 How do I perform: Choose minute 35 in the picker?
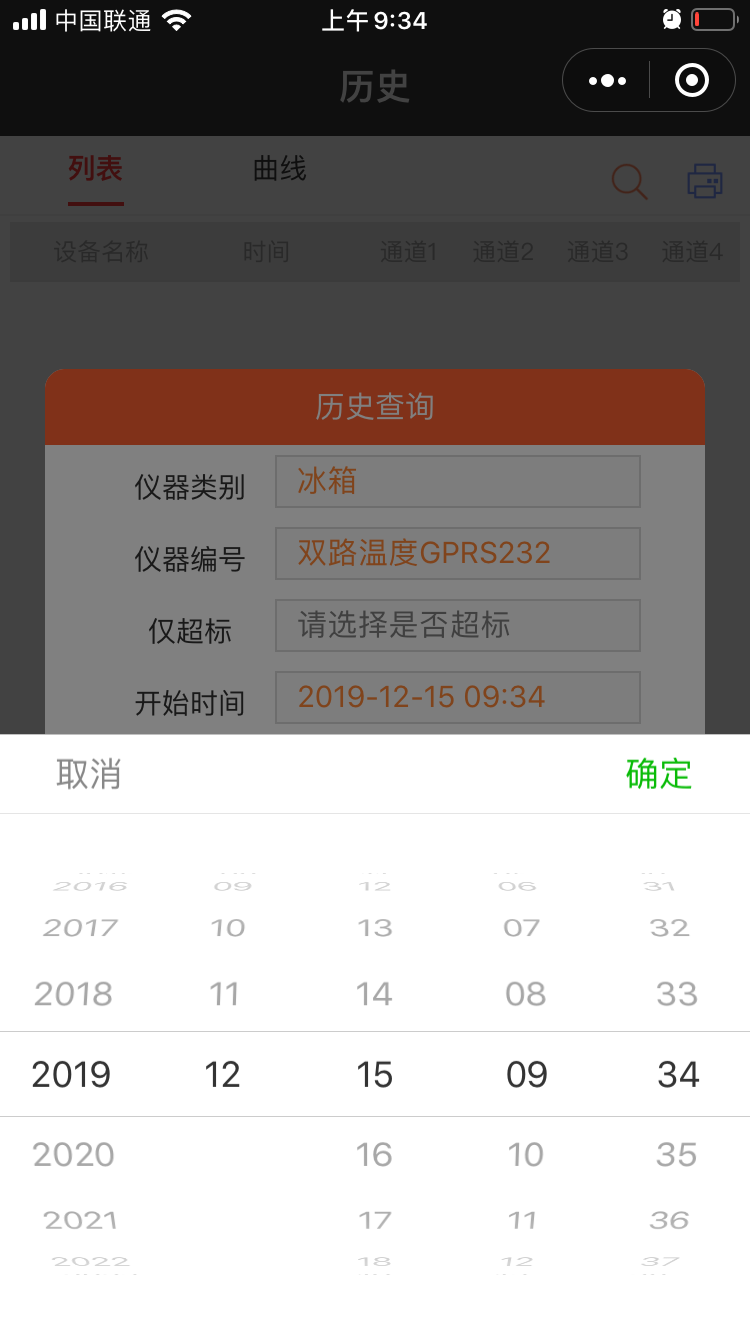click(x=677, y=1154)
